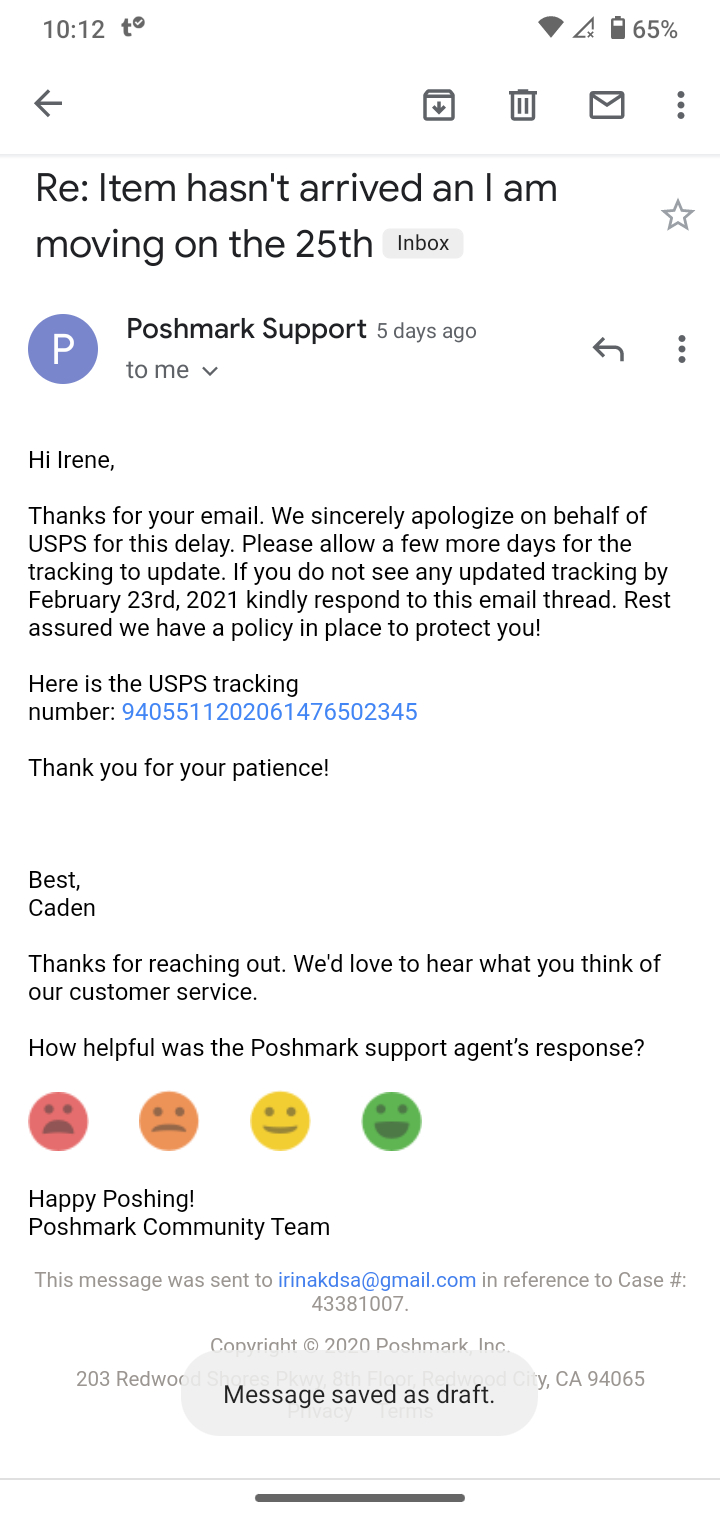Reply to Poshmark Support message
The height and width of the screenshot is (1520, 720).
[x=608, y=349]
